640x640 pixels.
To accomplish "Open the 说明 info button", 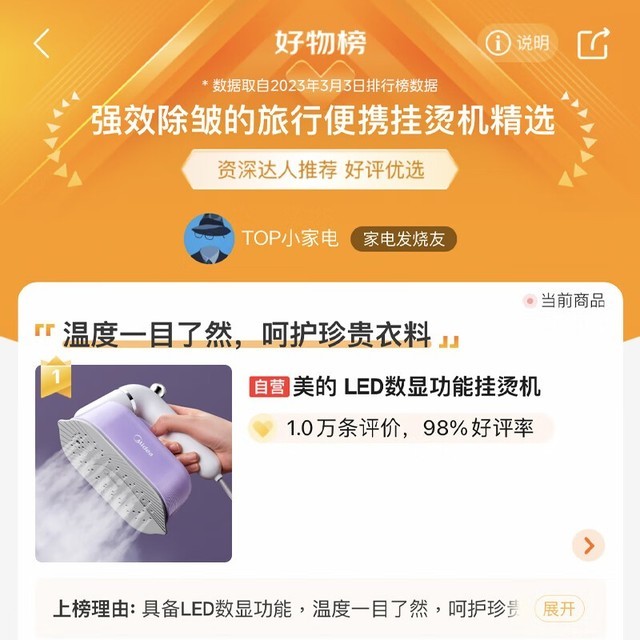I will (x=518, y=43).
